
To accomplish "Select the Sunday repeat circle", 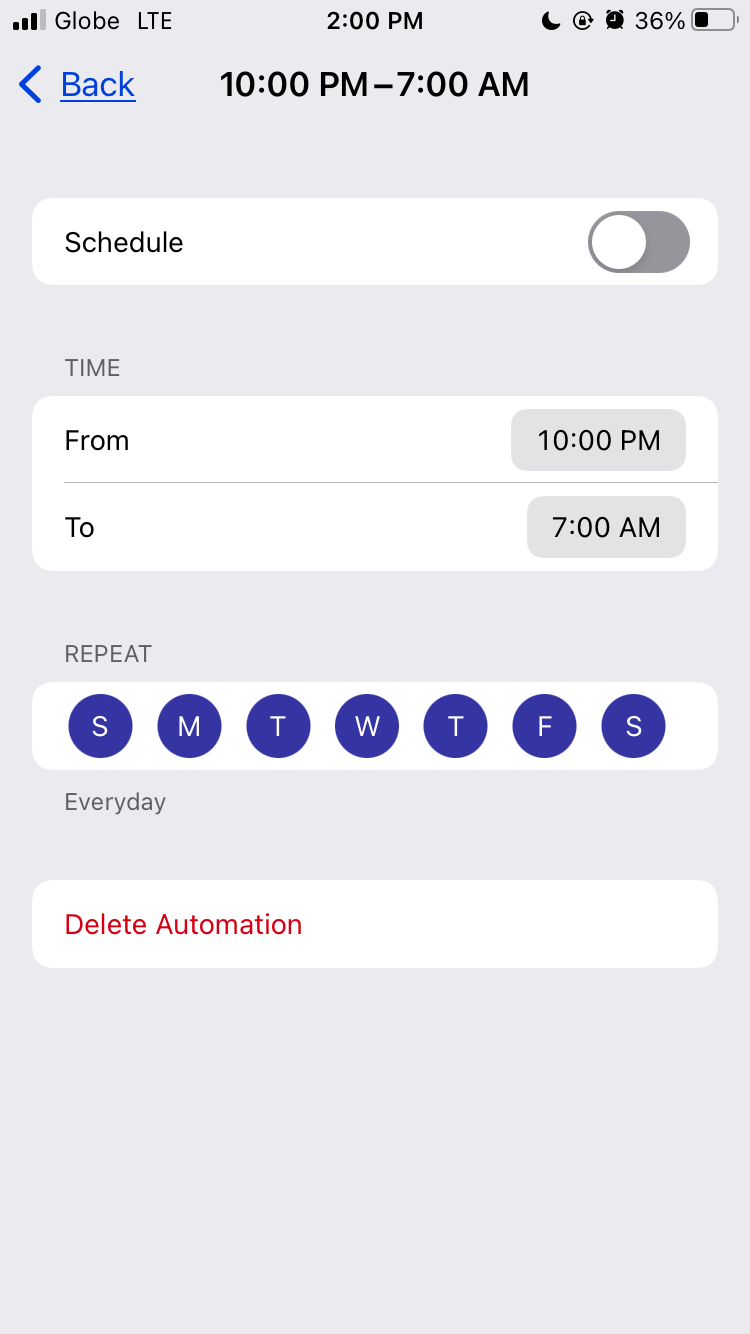I will pos(100,726).
